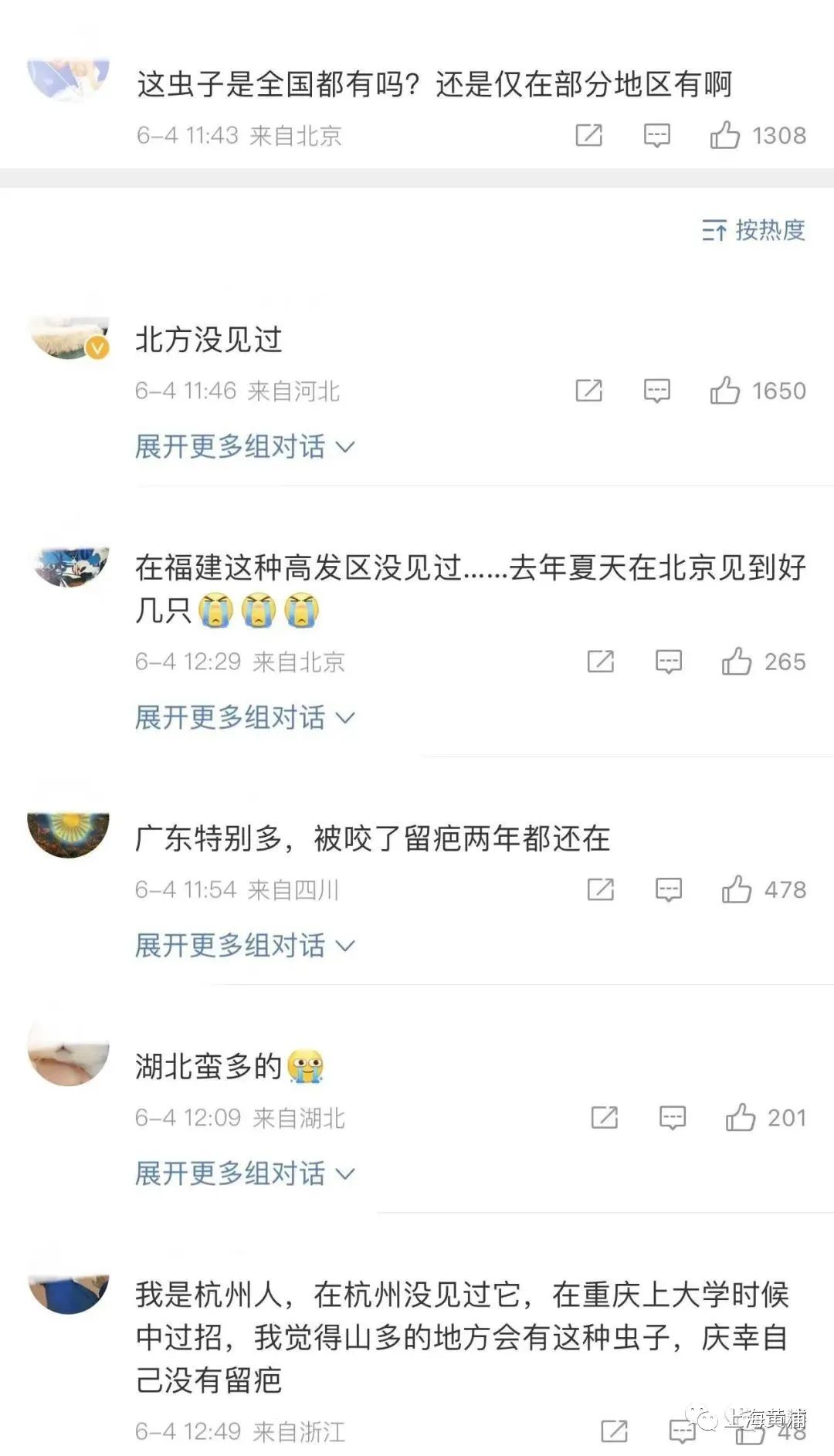
Task: Reply to the 北方没见过 comment
Action: pyautogui.click(x=656, y=391)
